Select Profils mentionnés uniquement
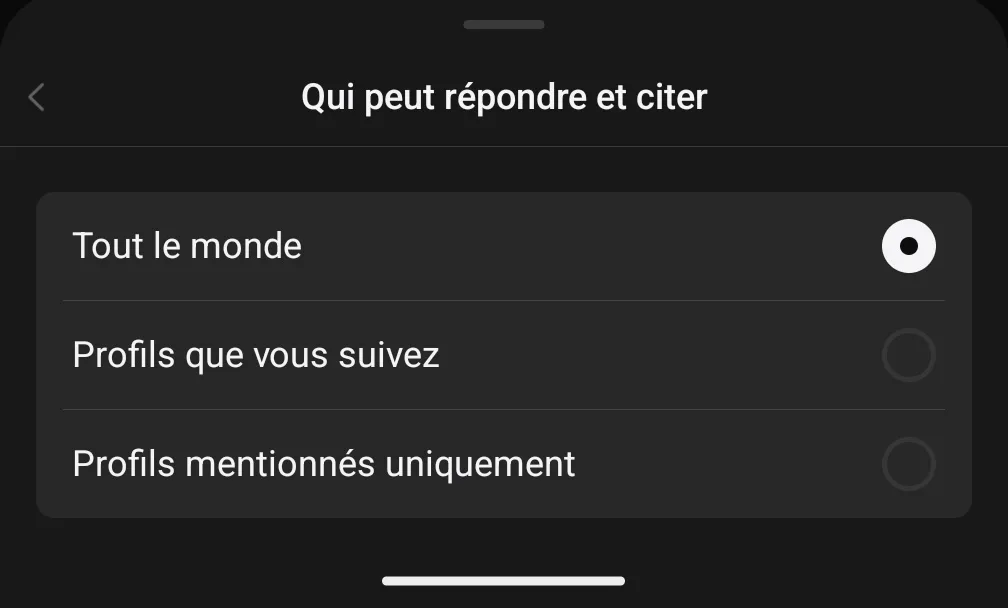 (x=908, y=464)
